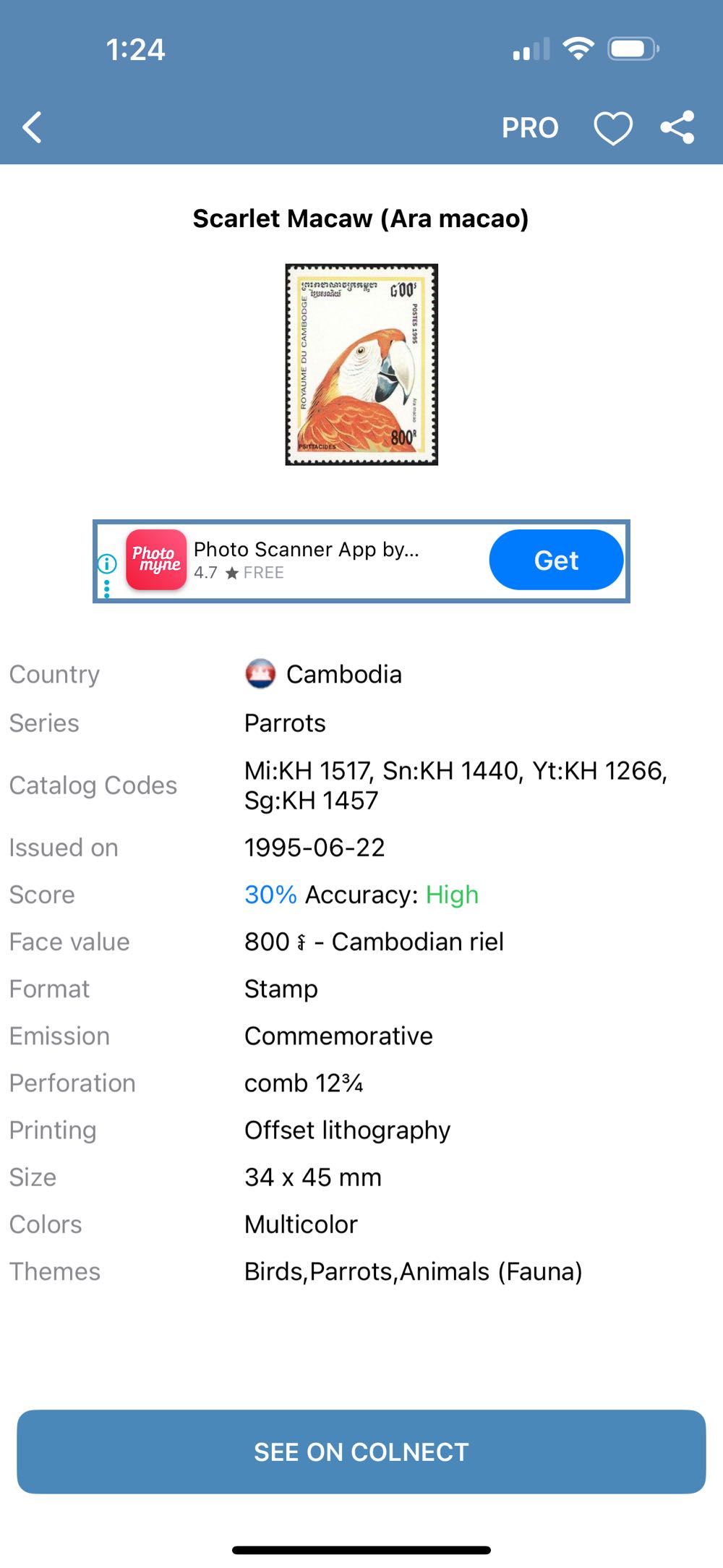Open the ad info icon
Viewport: 723px width, 1568px height.
pos(107,563)
